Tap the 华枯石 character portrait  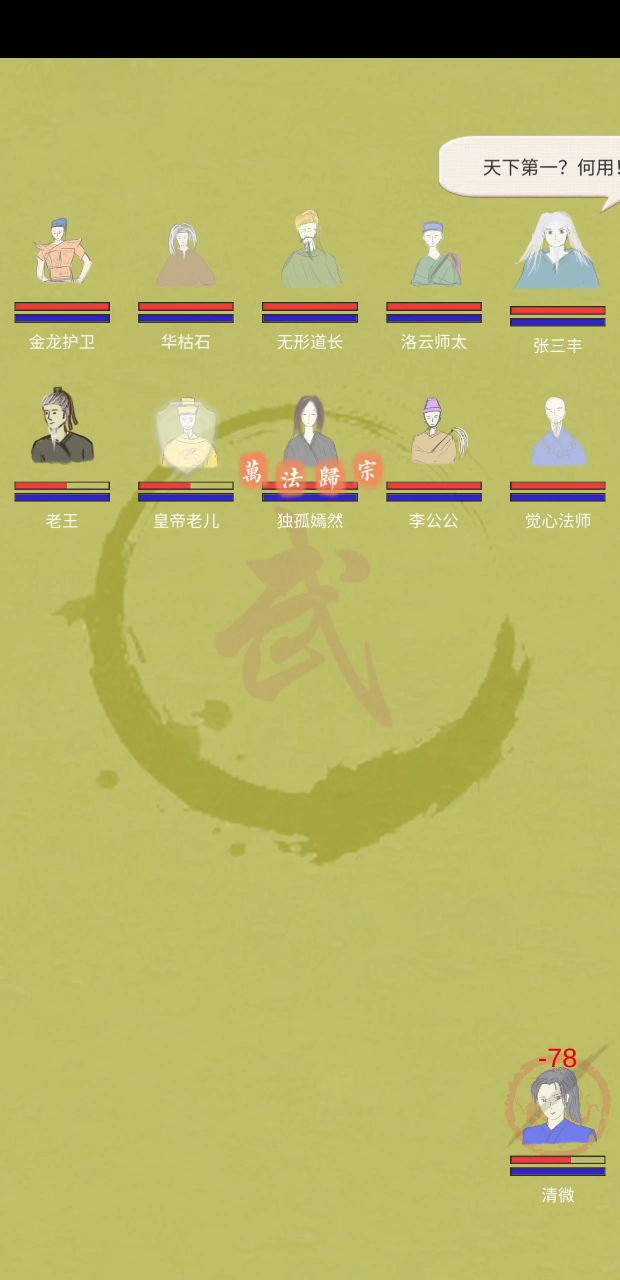coord(186,255)
